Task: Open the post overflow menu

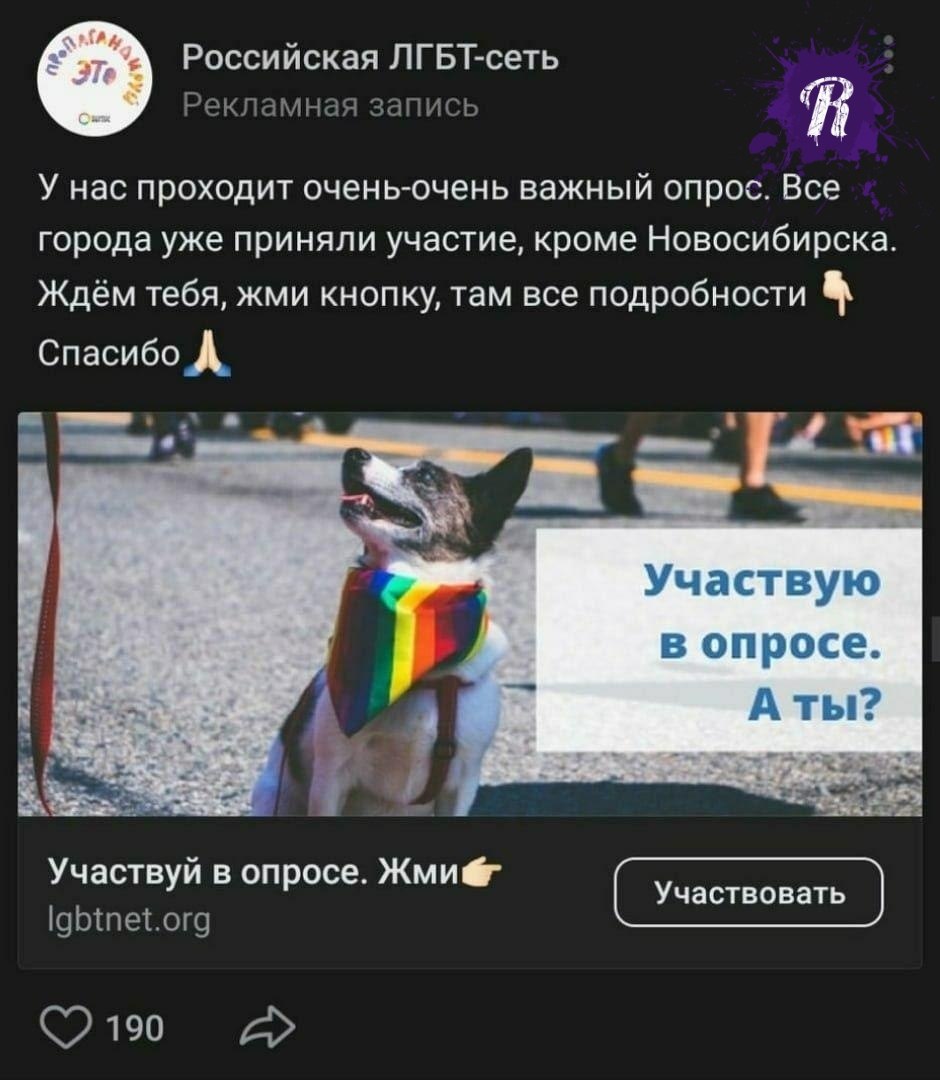Action: (888, 56)
